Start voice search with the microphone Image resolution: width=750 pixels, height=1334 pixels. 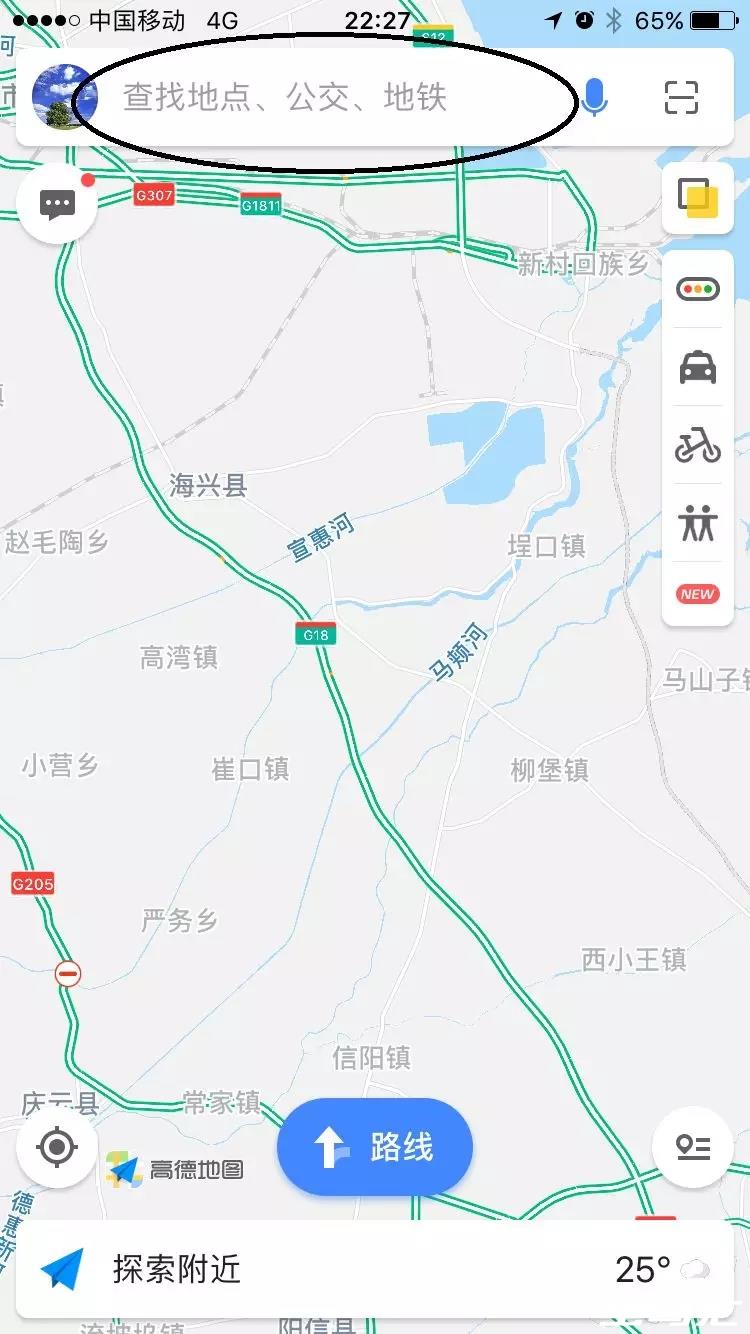(x=594, y=98)
